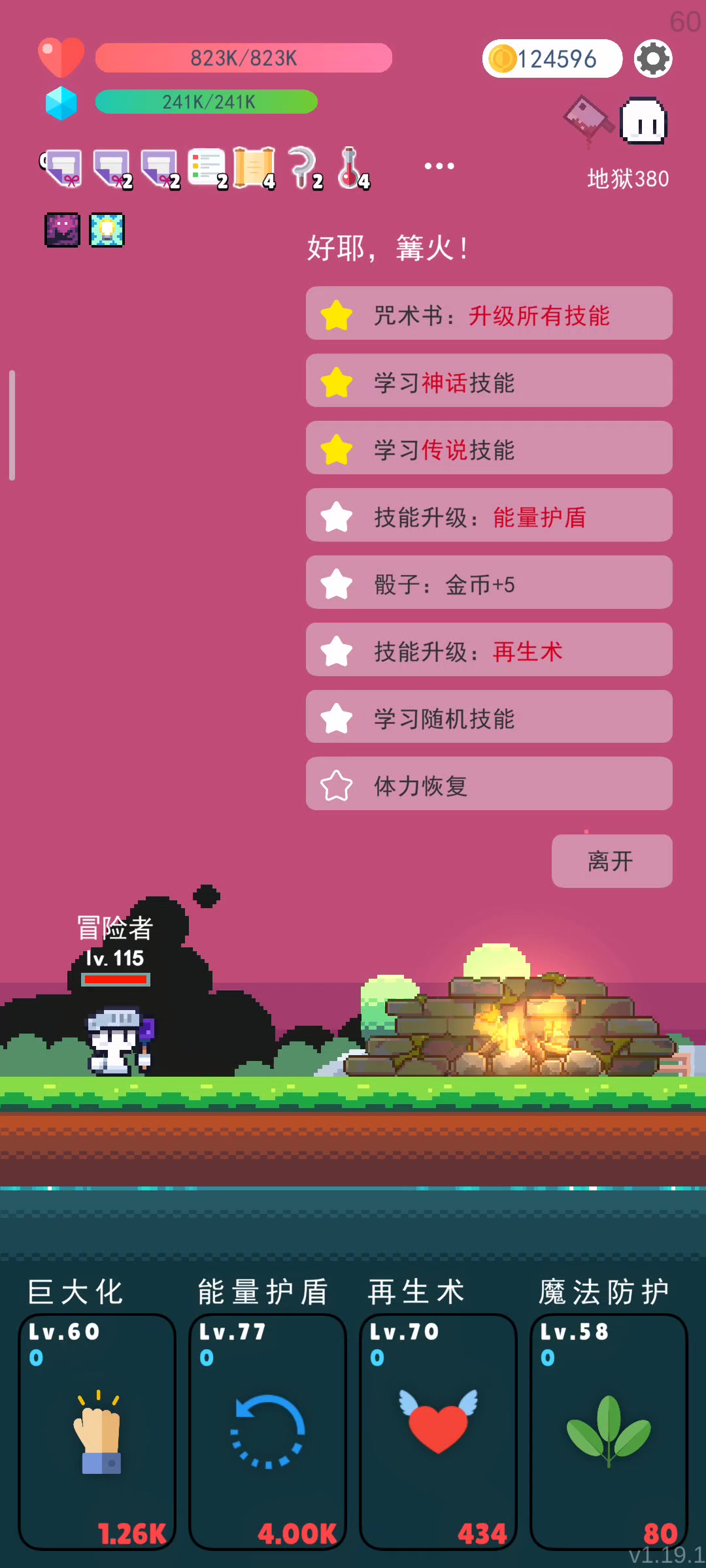This screenshot has width=706, height=1568.
Task: Choose 学习神话技能 option
Action: pyautogui.click(x=489, y=380)
